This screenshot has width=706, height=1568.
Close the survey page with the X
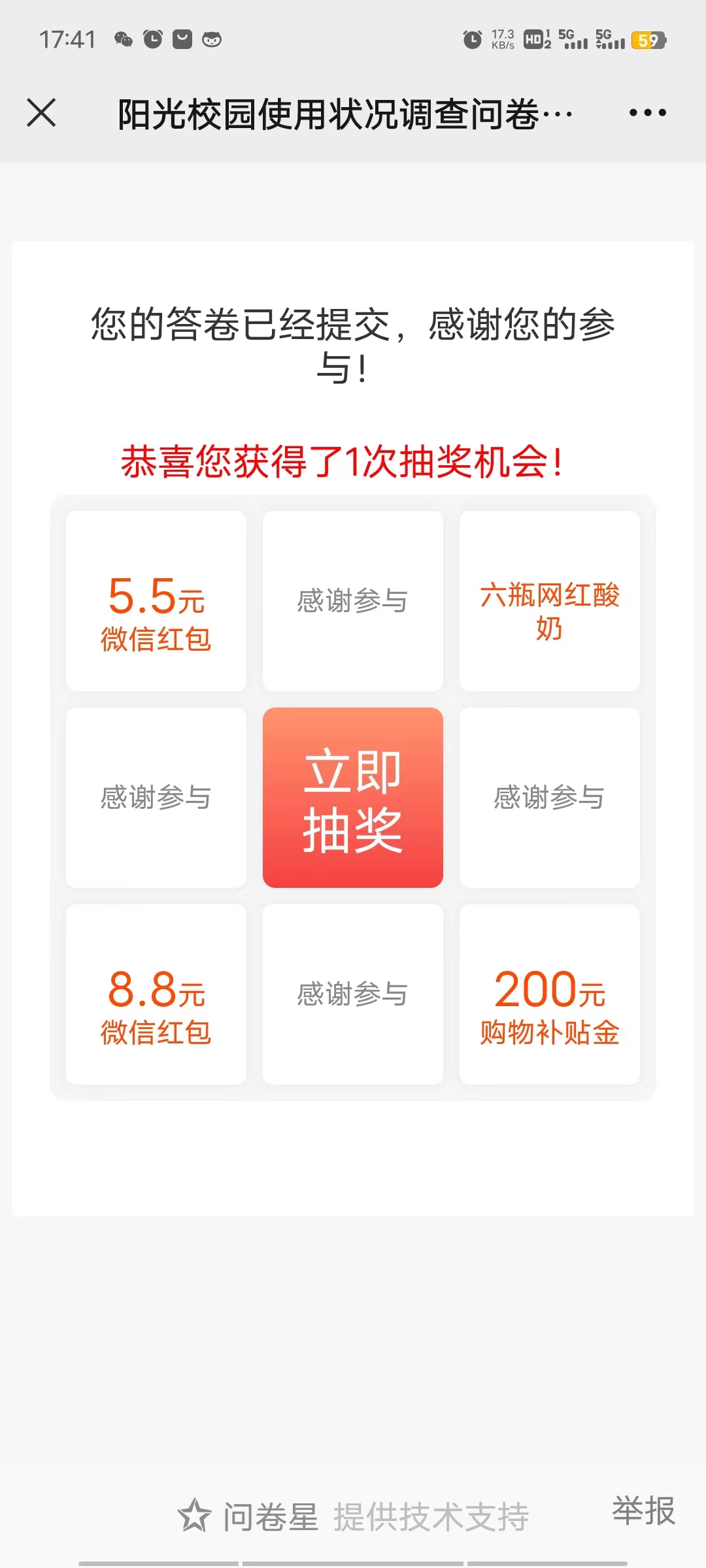(41, 112)
